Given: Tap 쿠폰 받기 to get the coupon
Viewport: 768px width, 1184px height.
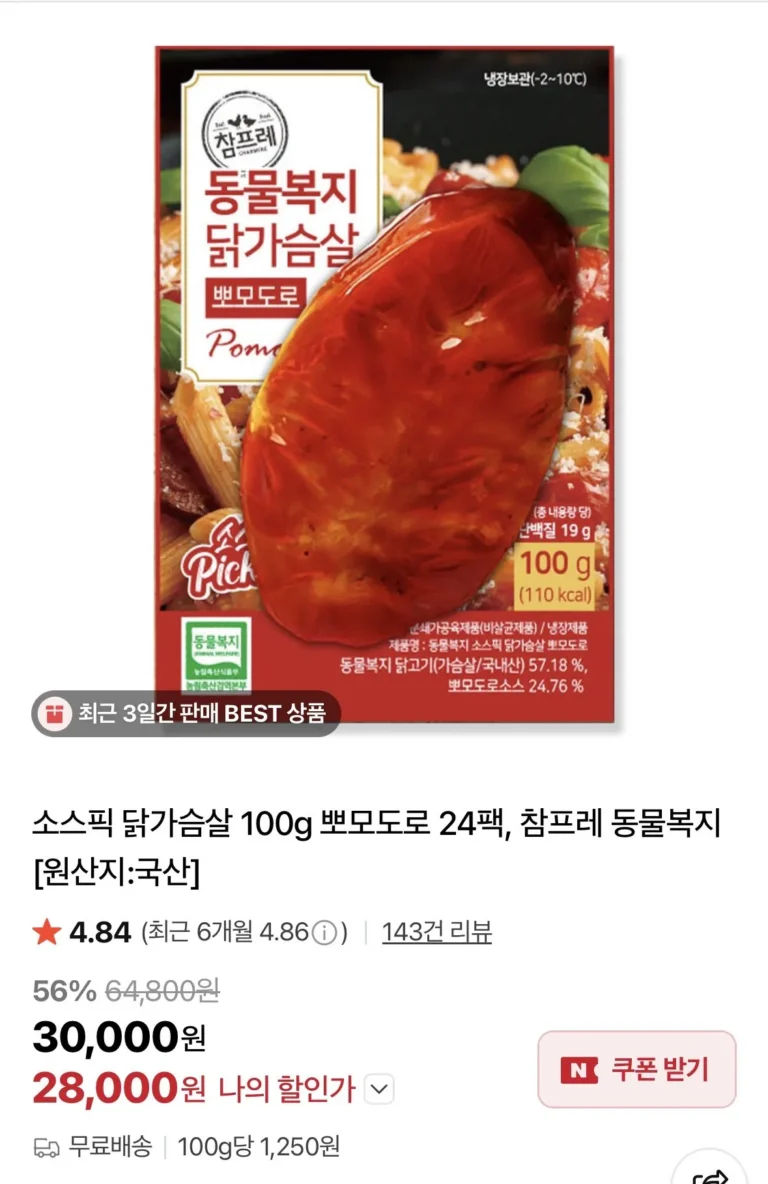Looking at the screenshot, I should [x=637, y=1069].
